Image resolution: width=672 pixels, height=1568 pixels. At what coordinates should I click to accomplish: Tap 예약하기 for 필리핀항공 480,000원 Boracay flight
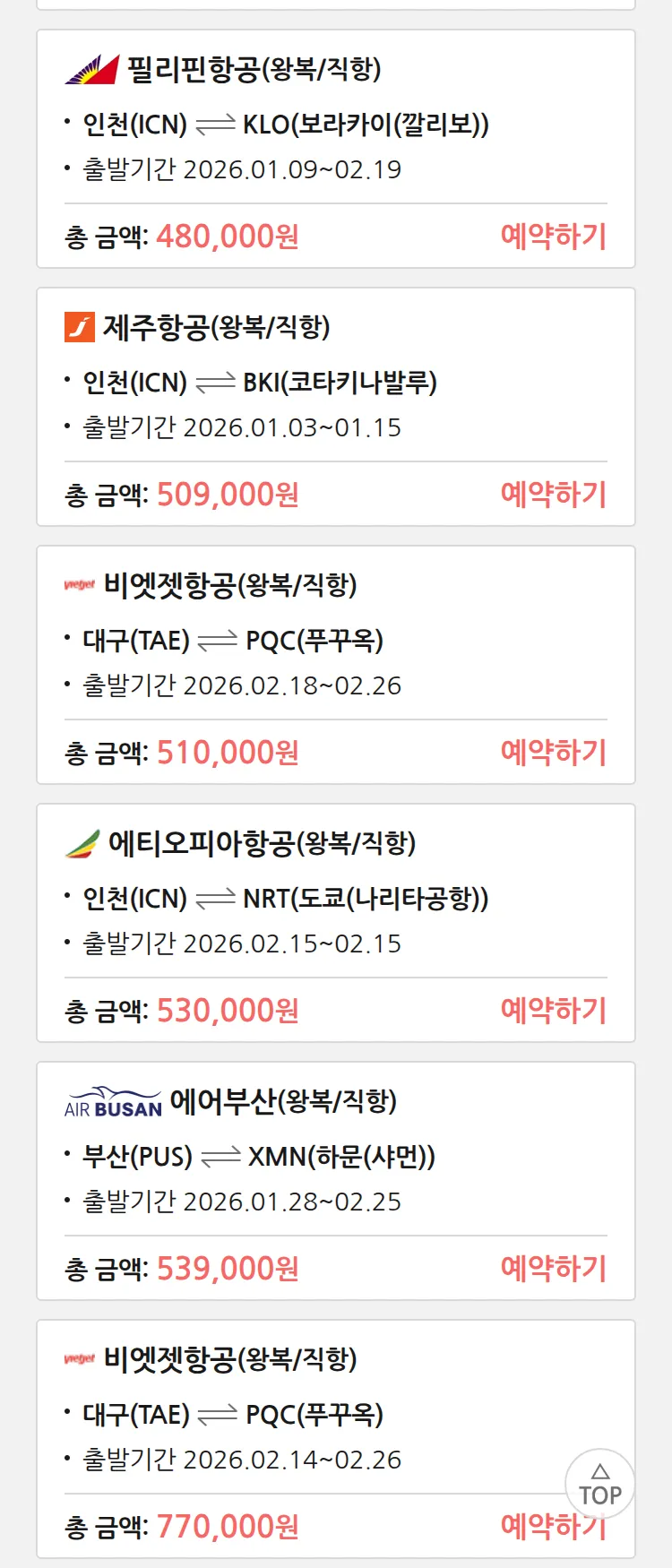click(x=553, y=237)
